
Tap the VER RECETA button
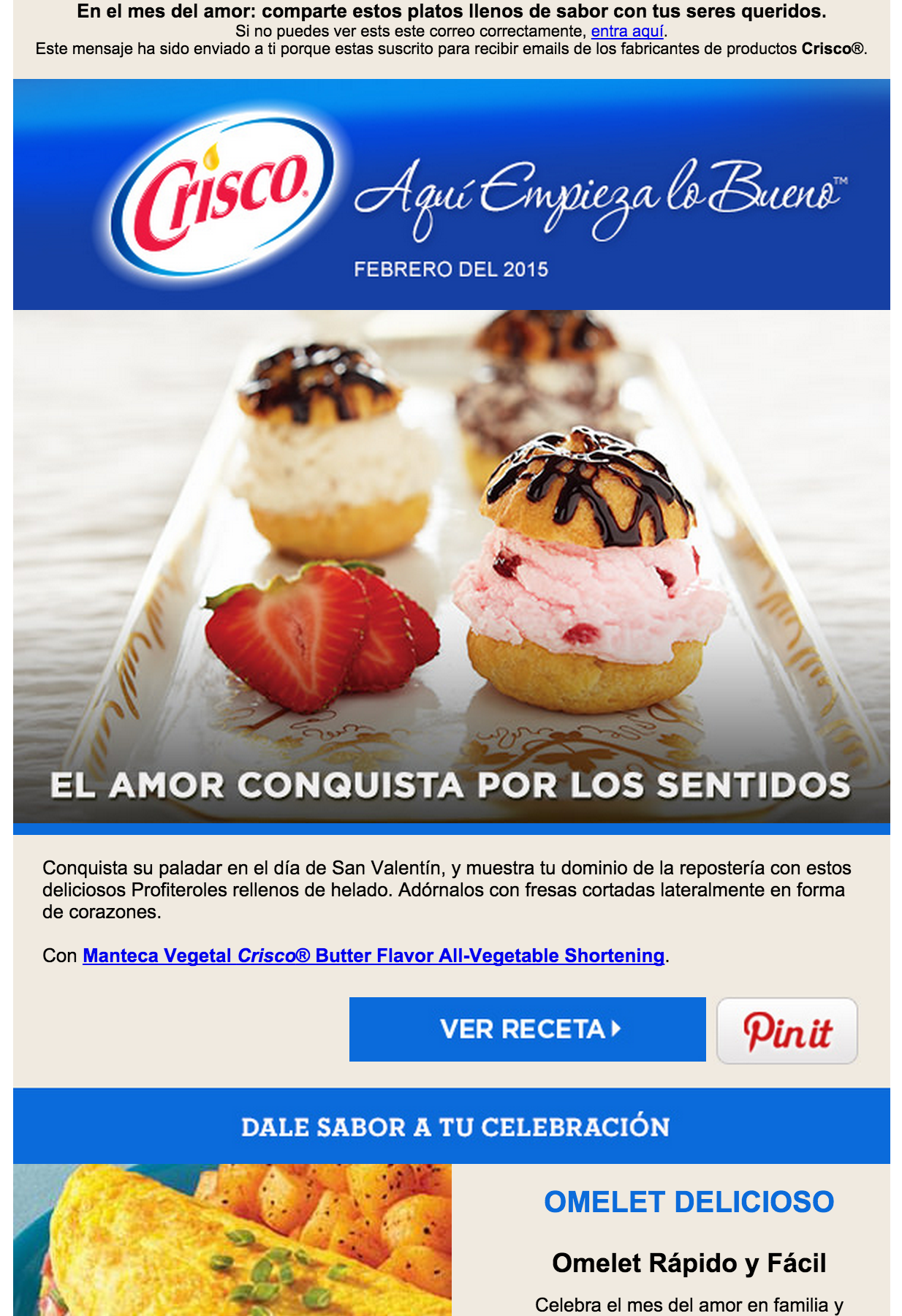point(527,1029)
